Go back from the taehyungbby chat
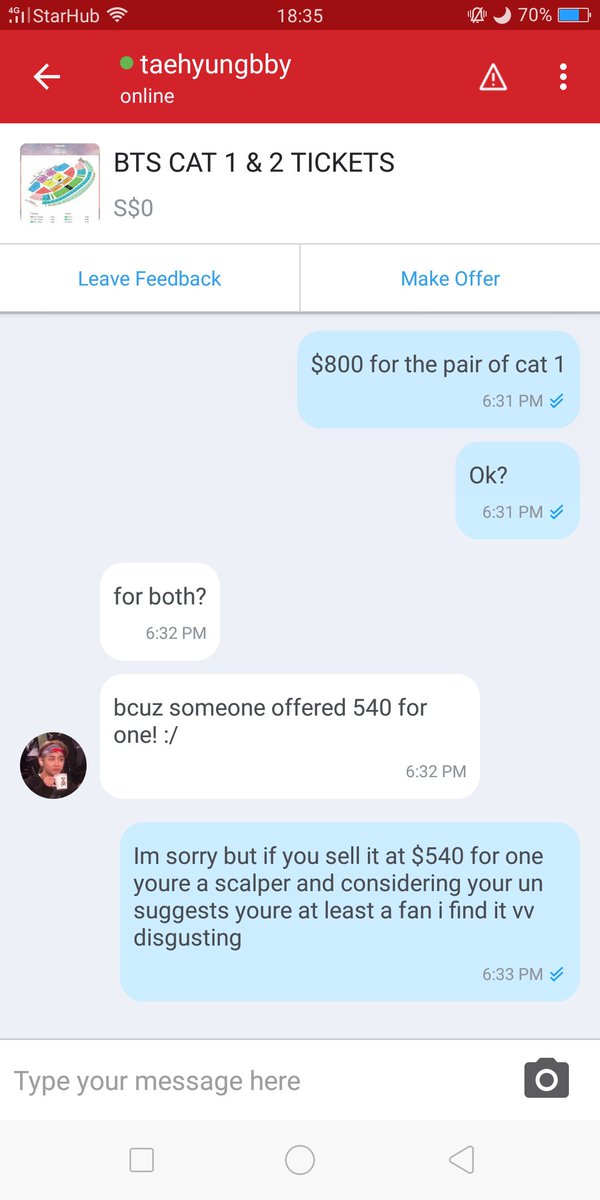The width and height of the screenshot is (600, 1200). (47, 77)
